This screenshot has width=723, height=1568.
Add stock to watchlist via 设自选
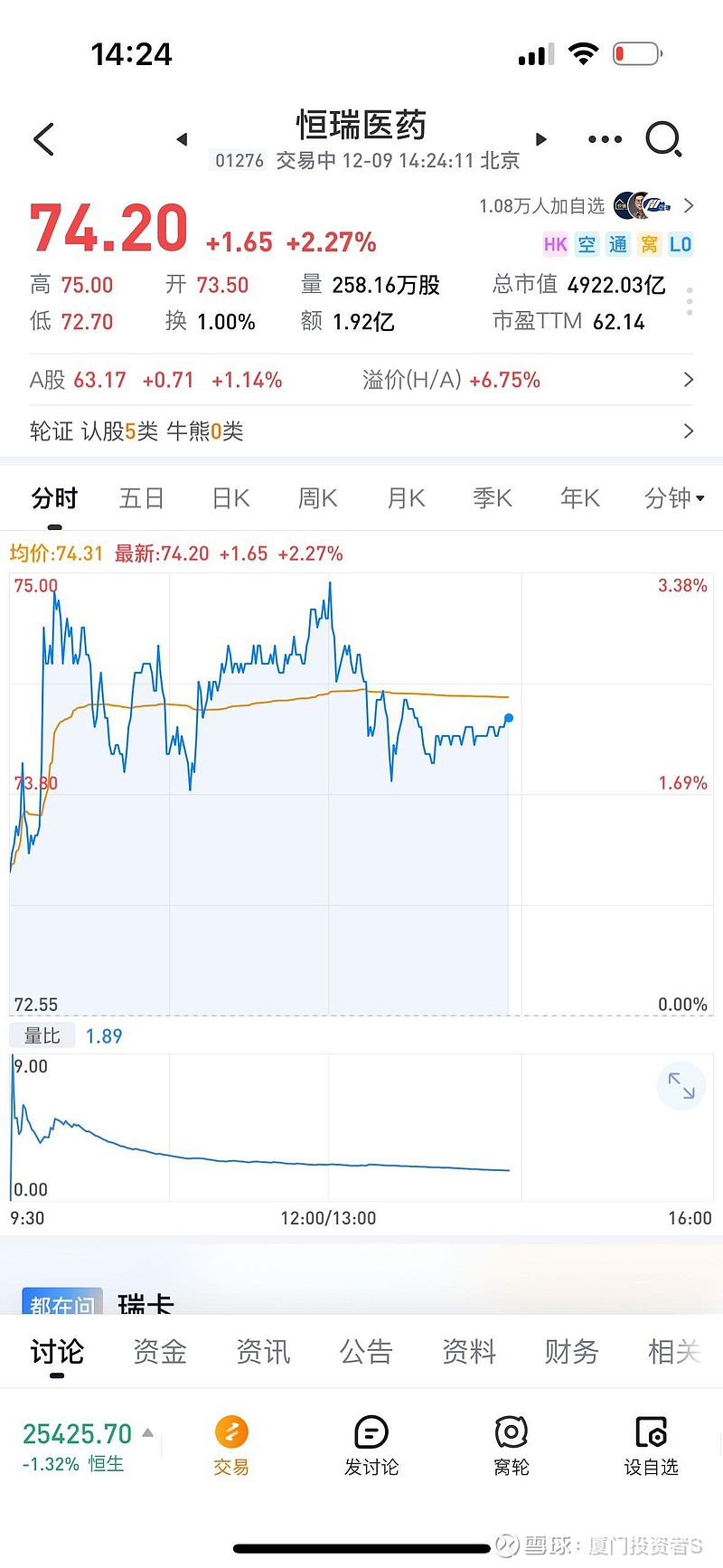coord(651,1446)
